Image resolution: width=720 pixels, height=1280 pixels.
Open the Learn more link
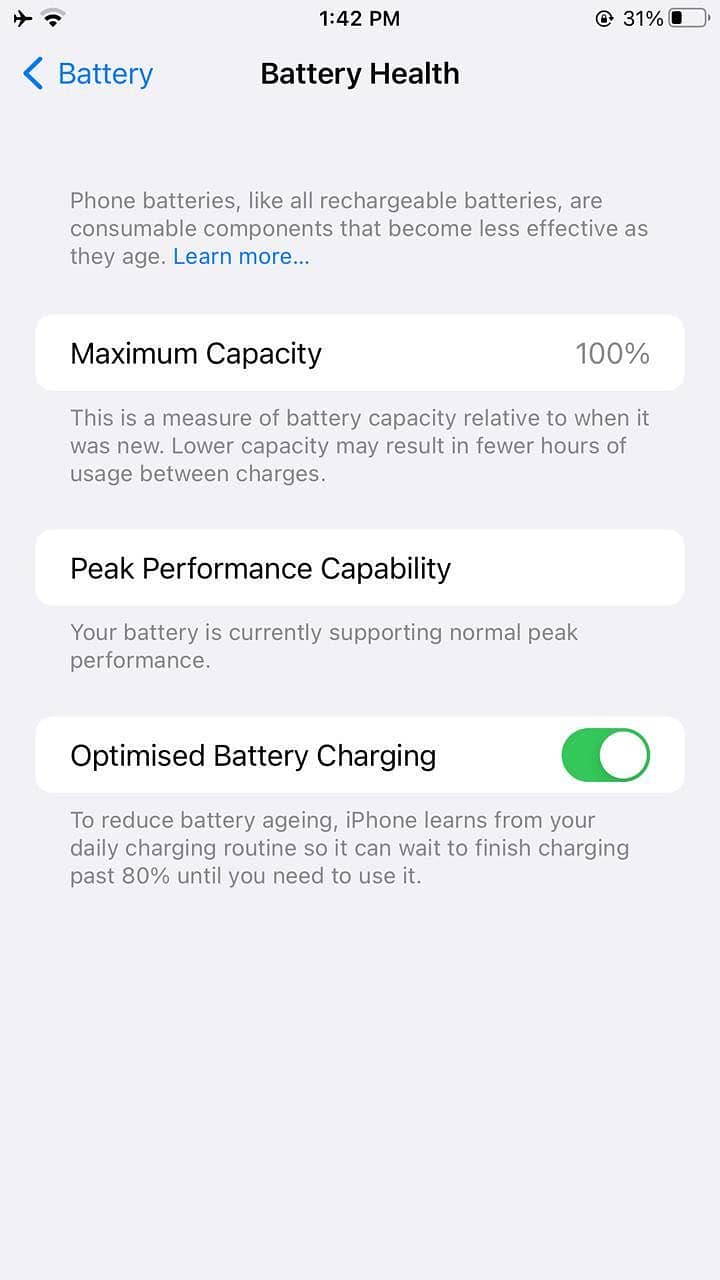click(241, 257)
